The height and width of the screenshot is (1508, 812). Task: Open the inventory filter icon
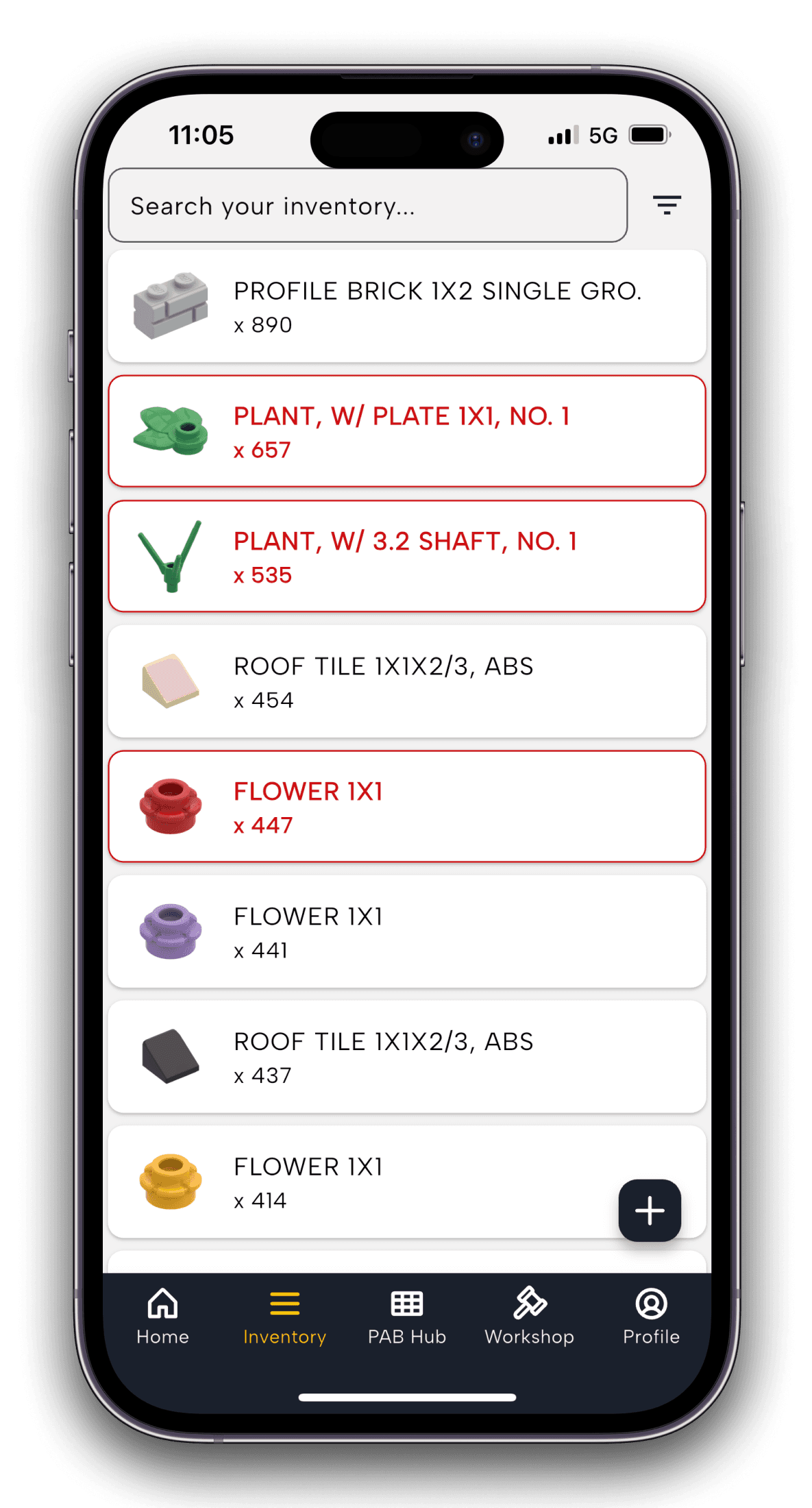pyautogui.click(x=666, y=205)
